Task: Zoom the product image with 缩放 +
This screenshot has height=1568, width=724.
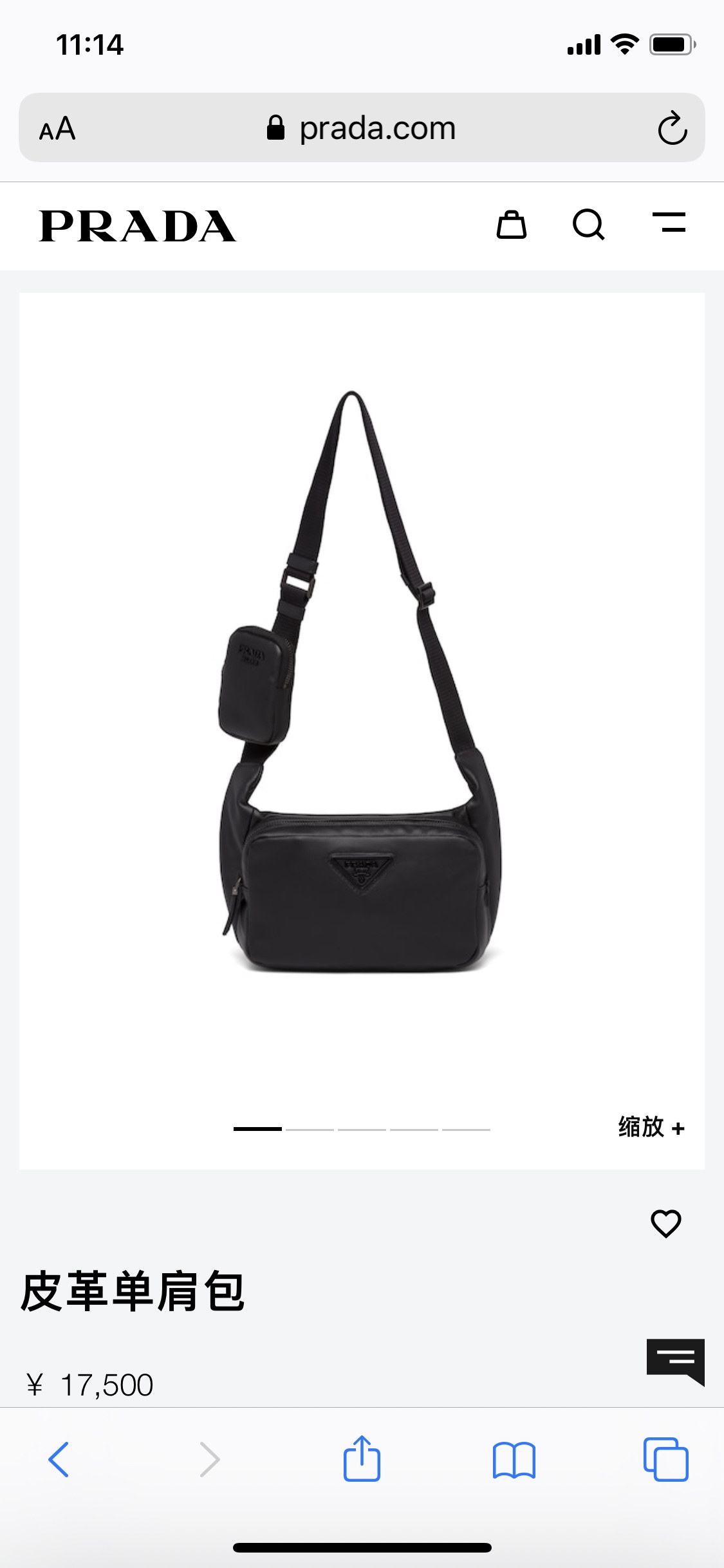Action: pyautogui.click(x=651, y=1128)
